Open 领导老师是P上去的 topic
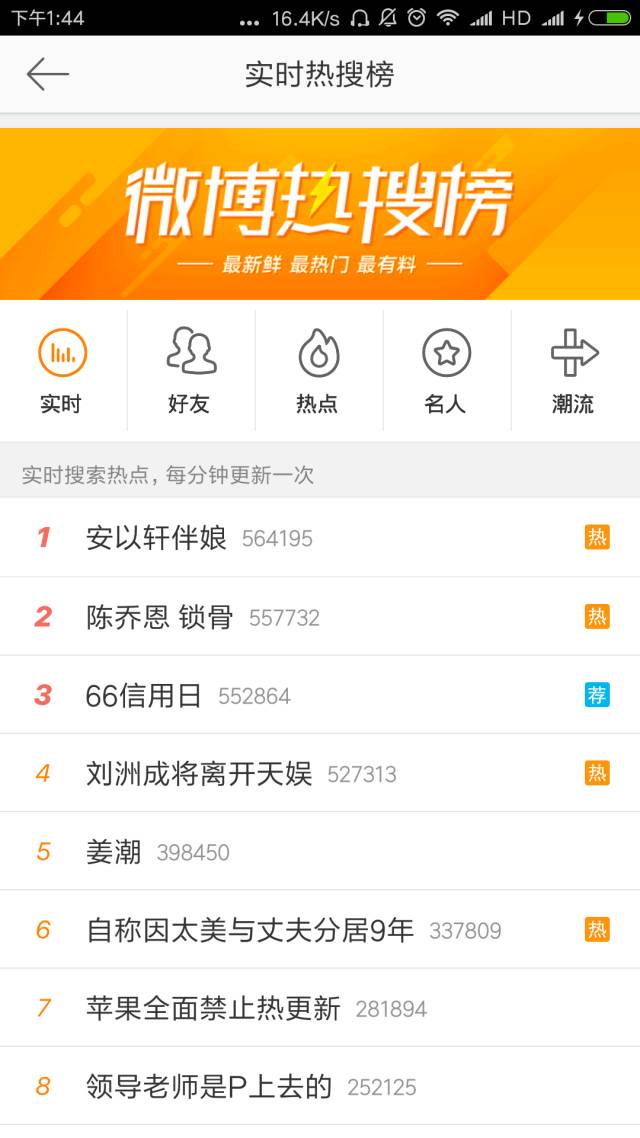 tap(320, 1086)
